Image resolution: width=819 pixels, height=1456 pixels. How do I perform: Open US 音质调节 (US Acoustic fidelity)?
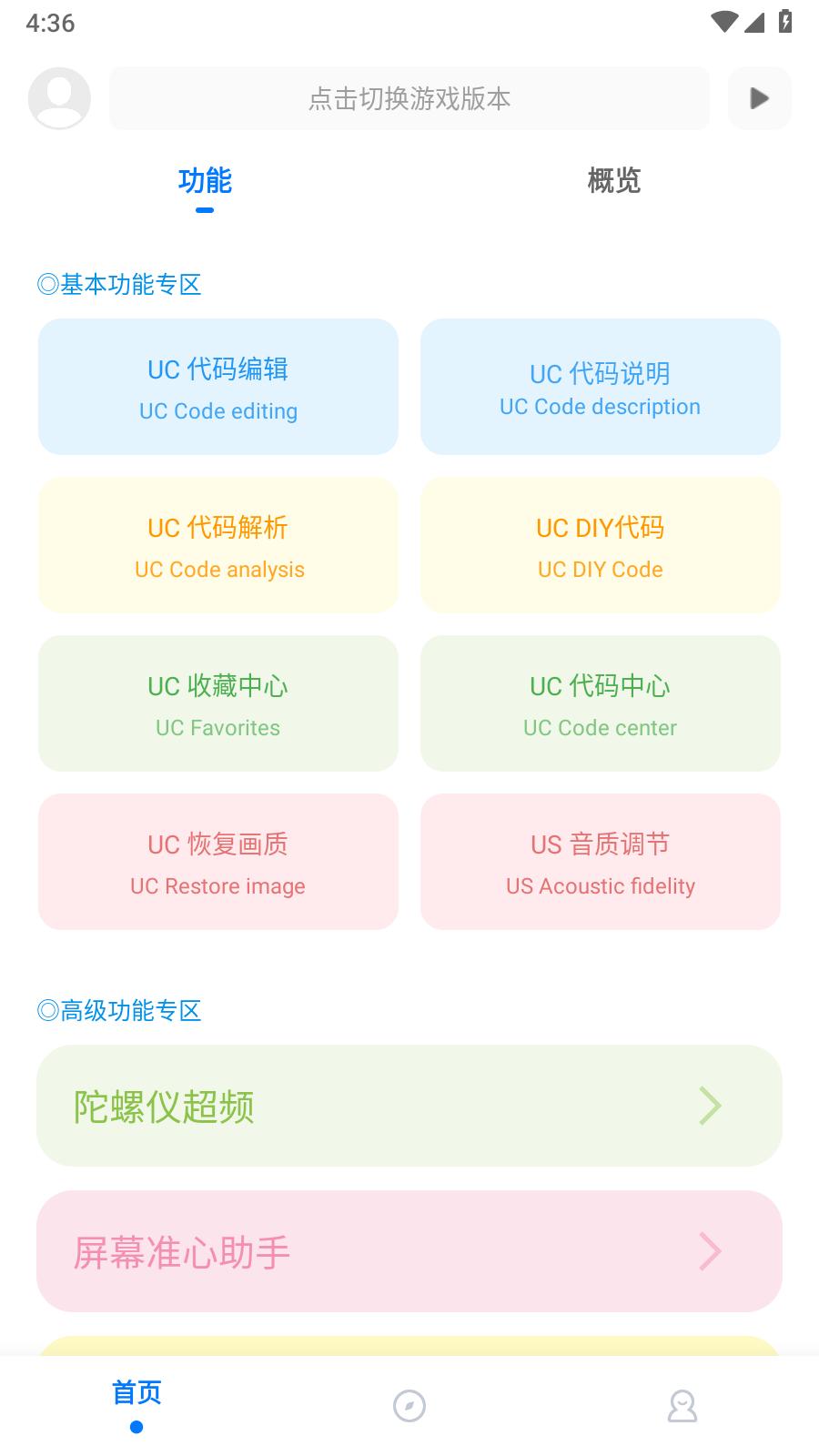pos(600,862)
